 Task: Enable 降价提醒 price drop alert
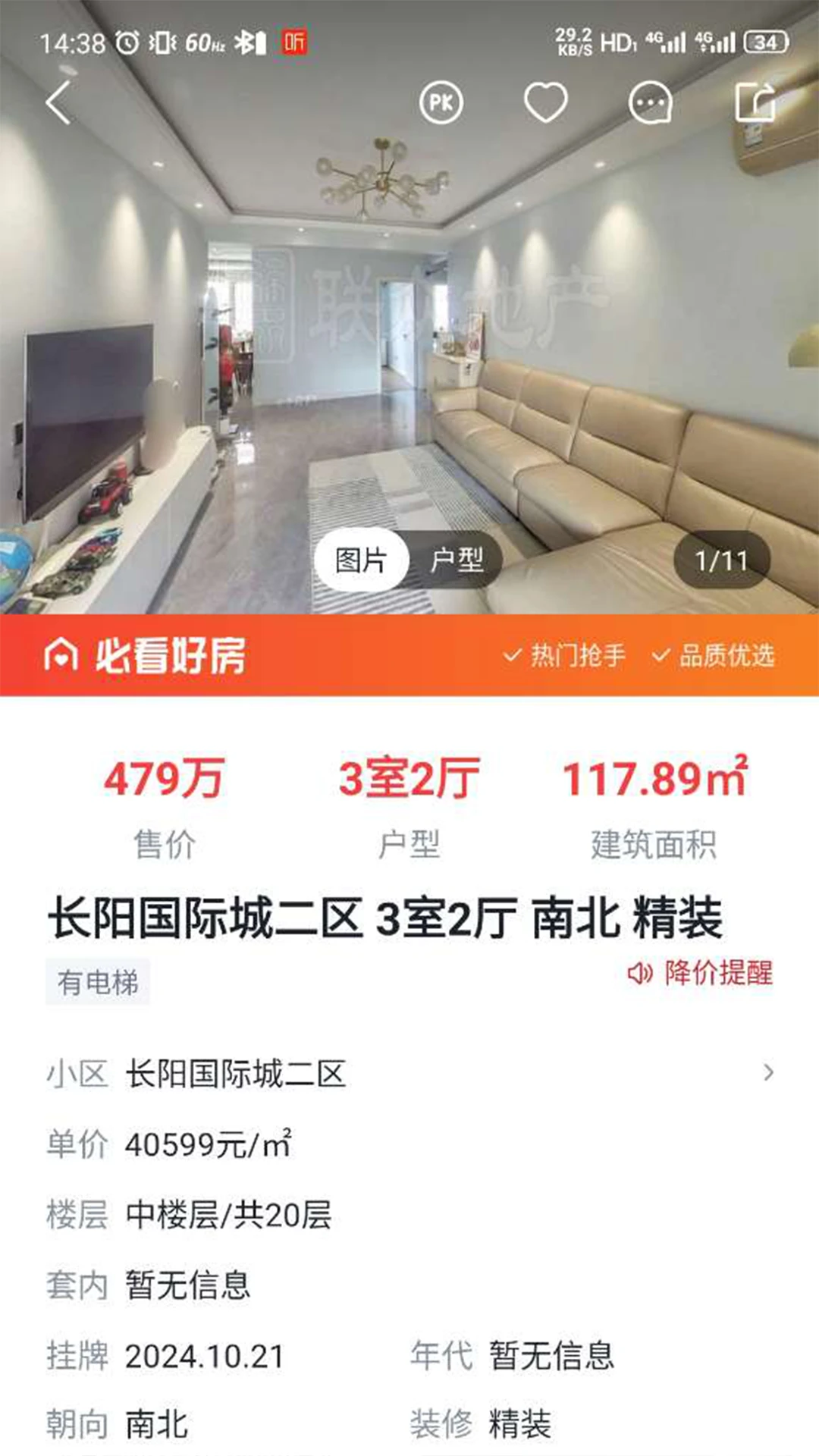point(701,973)
